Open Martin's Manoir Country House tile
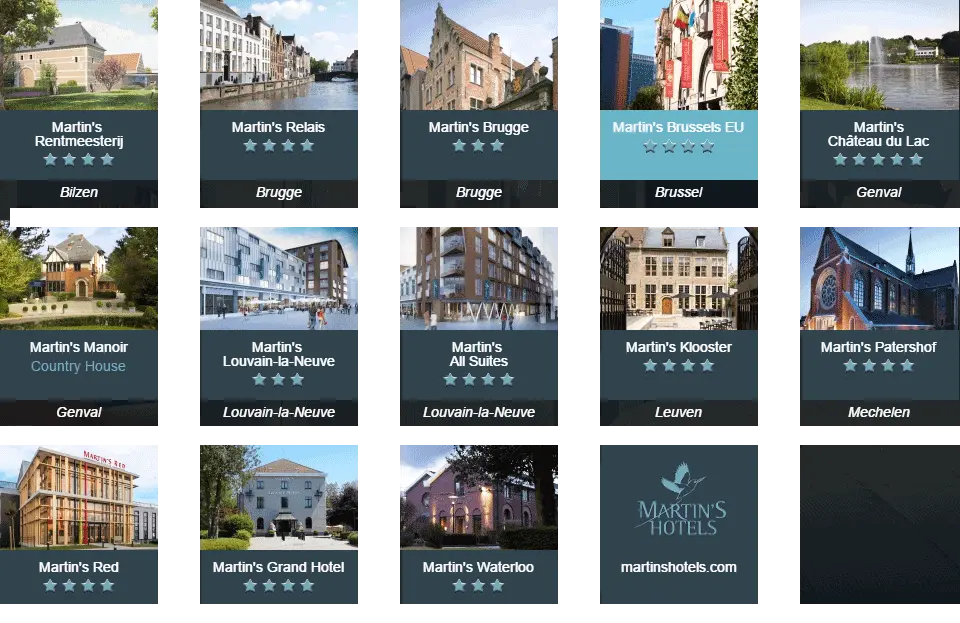The height and width of the screenshot is (623, 960). pos(79,326)
